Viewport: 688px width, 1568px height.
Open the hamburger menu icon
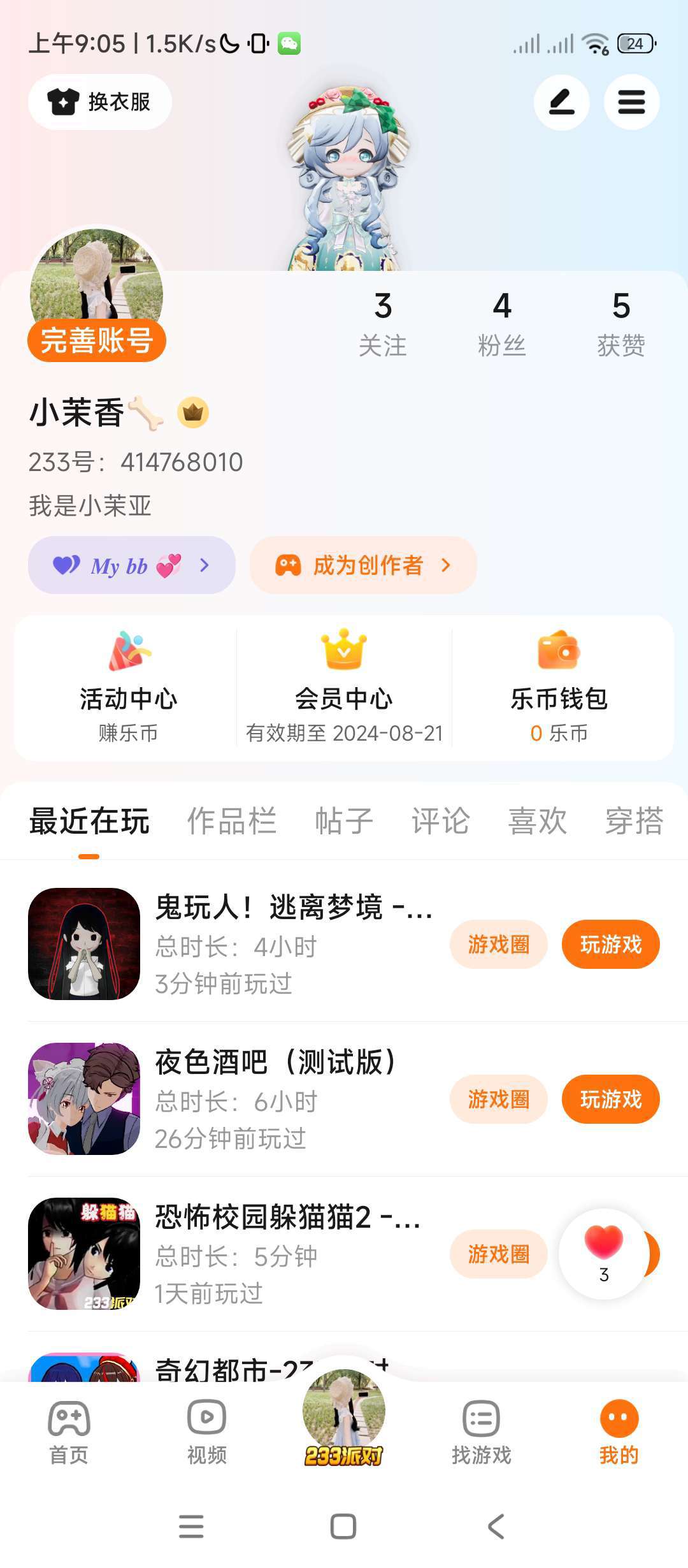pyautogui.click(x=631, y=102)
